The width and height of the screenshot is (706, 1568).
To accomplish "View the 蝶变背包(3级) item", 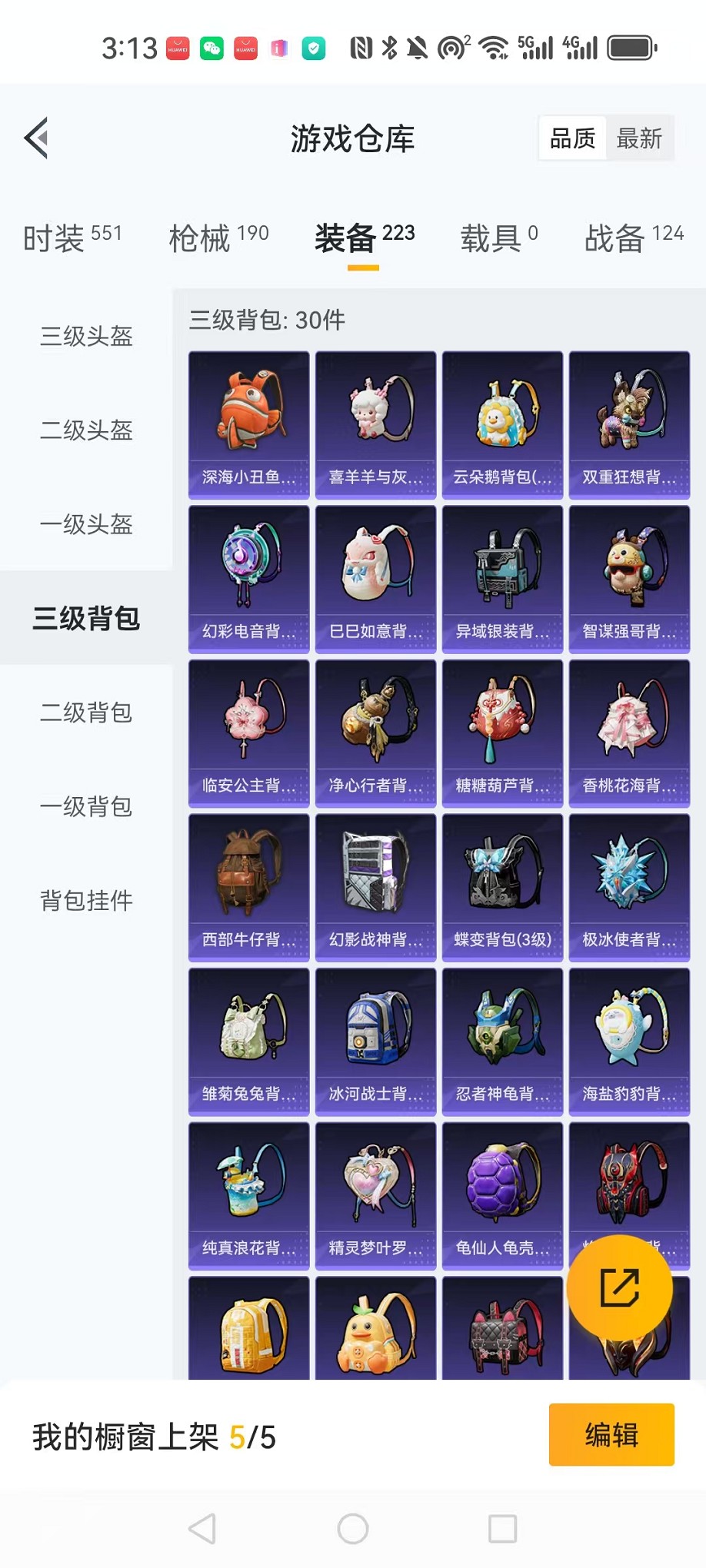I will click(x=503, y=888).
